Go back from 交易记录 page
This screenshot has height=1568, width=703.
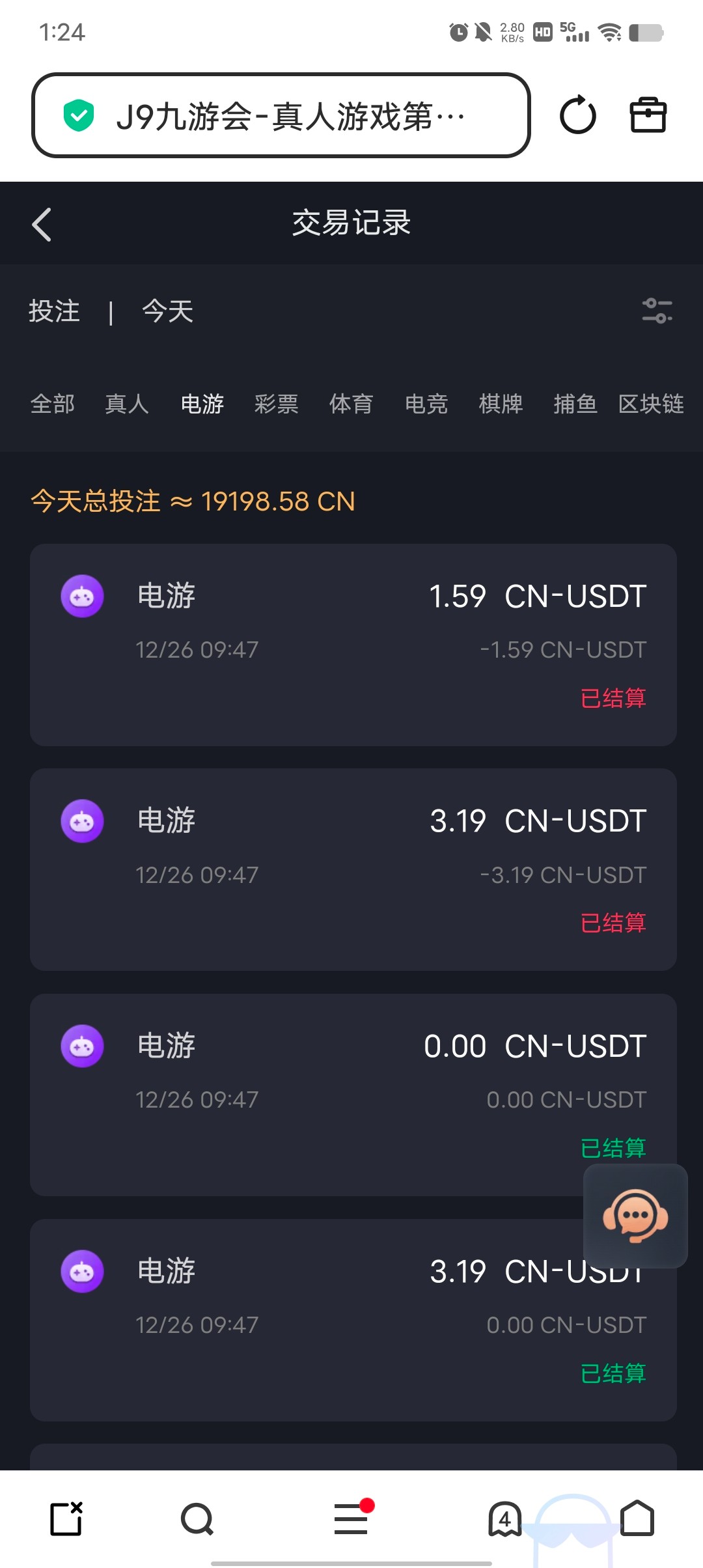pyautogui.click(x=42, y=225)
